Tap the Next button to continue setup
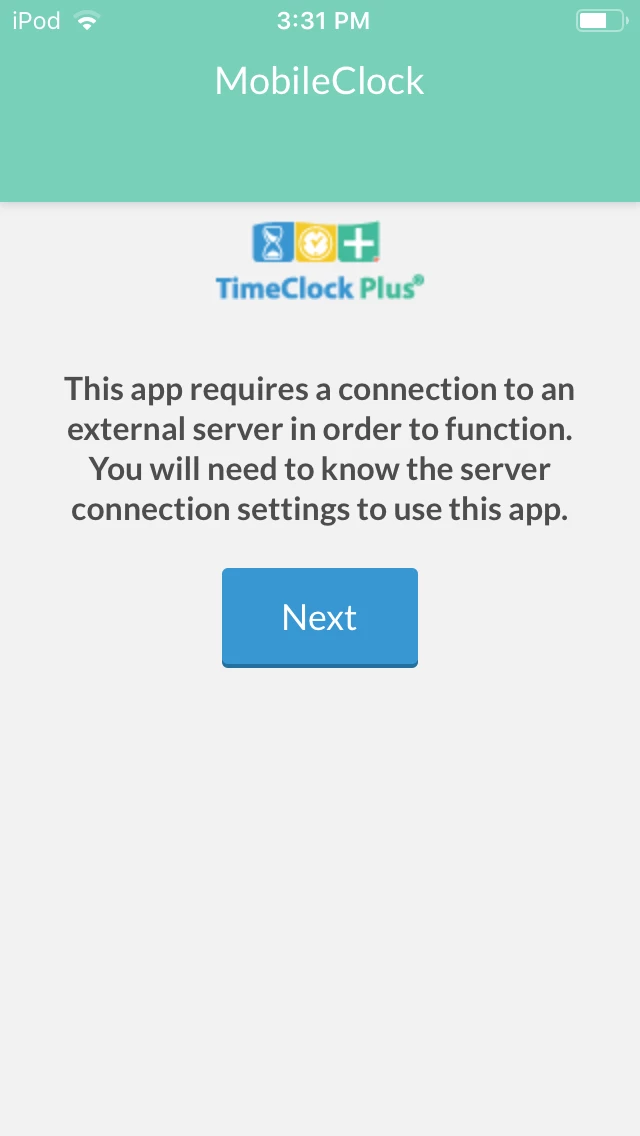 [x=319, y=617]
